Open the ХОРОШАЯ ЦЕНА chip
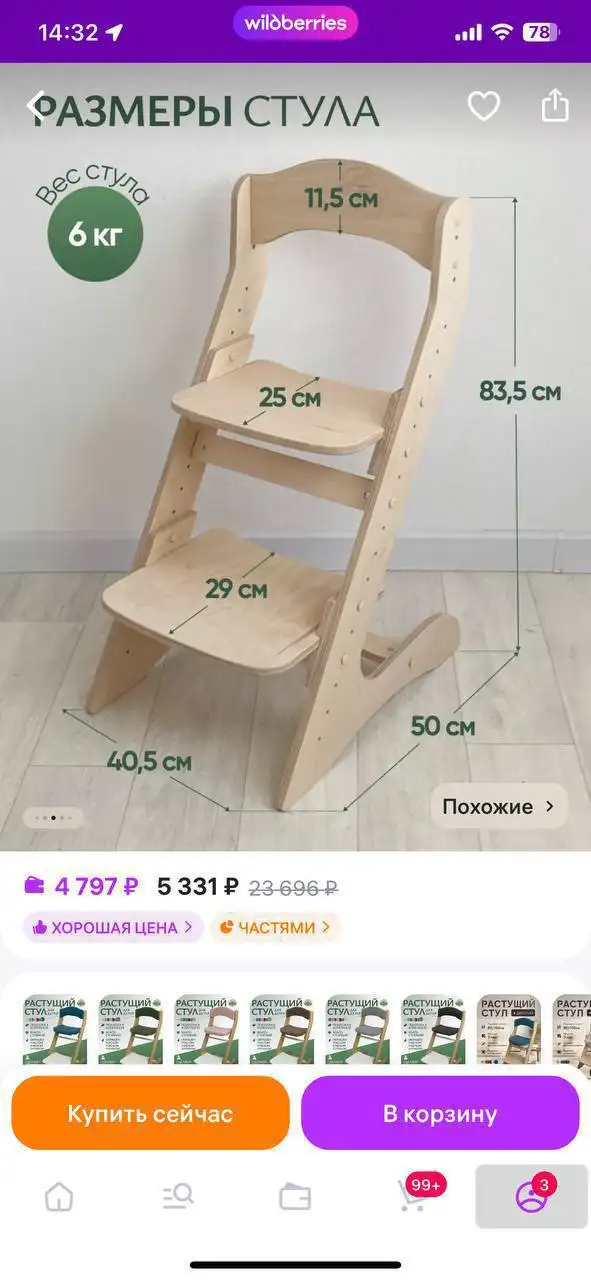The height and width of the screenshot is (1280, 591). tap(113, 928)
